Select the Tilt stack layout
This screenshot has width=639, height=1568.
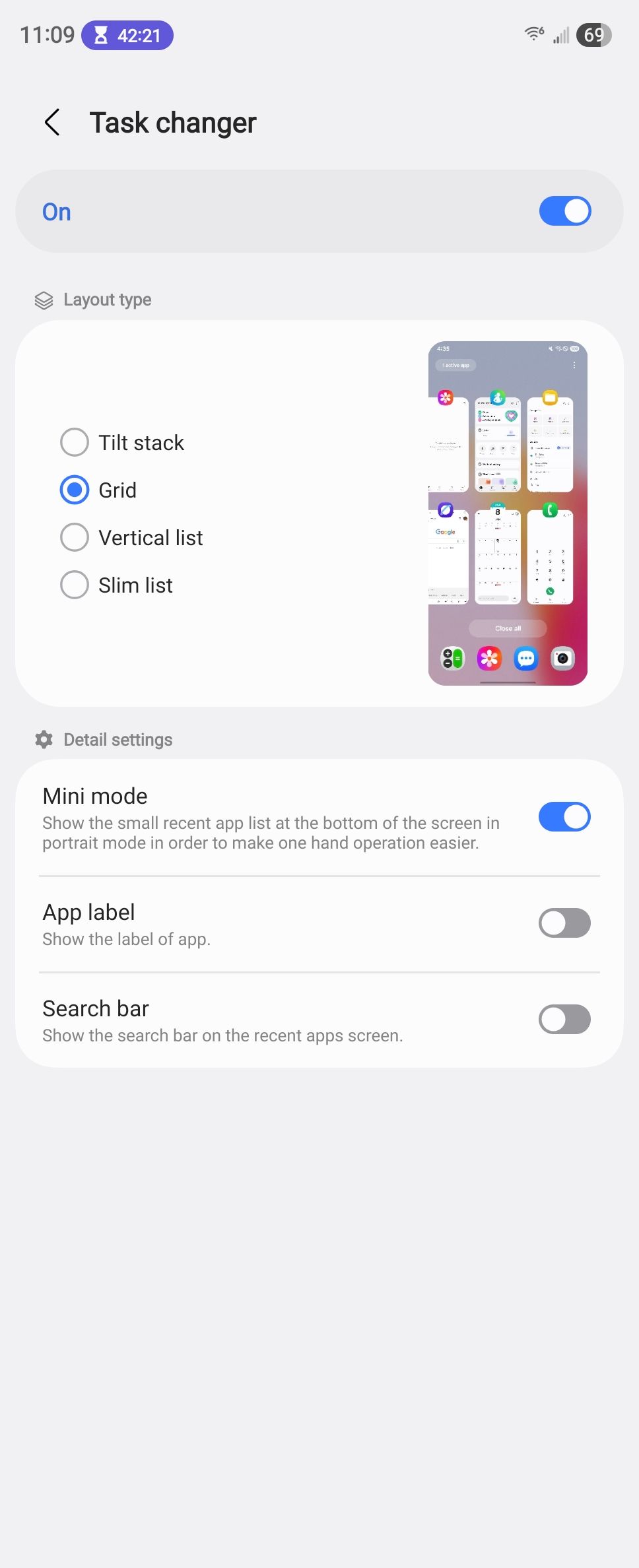74,442
